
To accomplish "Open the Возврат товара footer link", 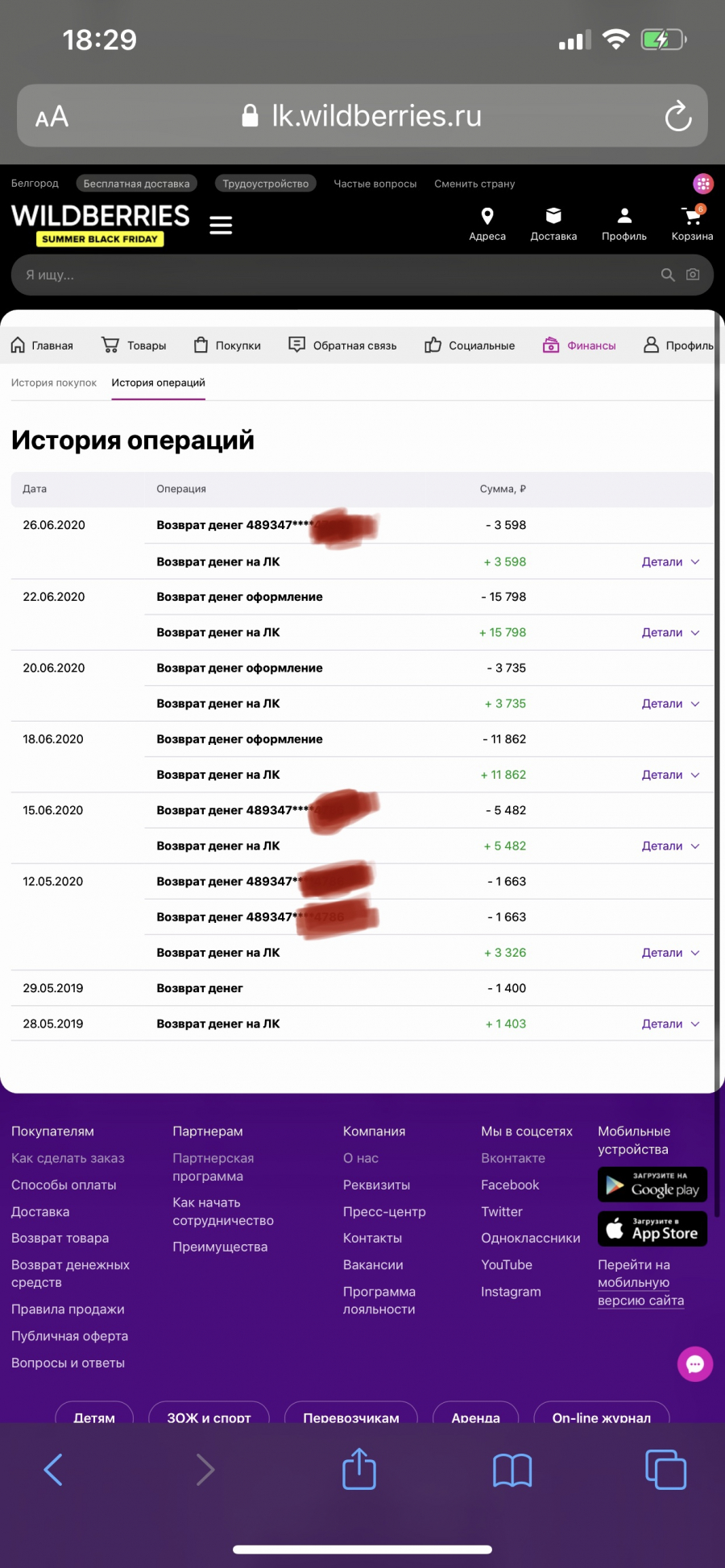I will tap(60, 1238).
